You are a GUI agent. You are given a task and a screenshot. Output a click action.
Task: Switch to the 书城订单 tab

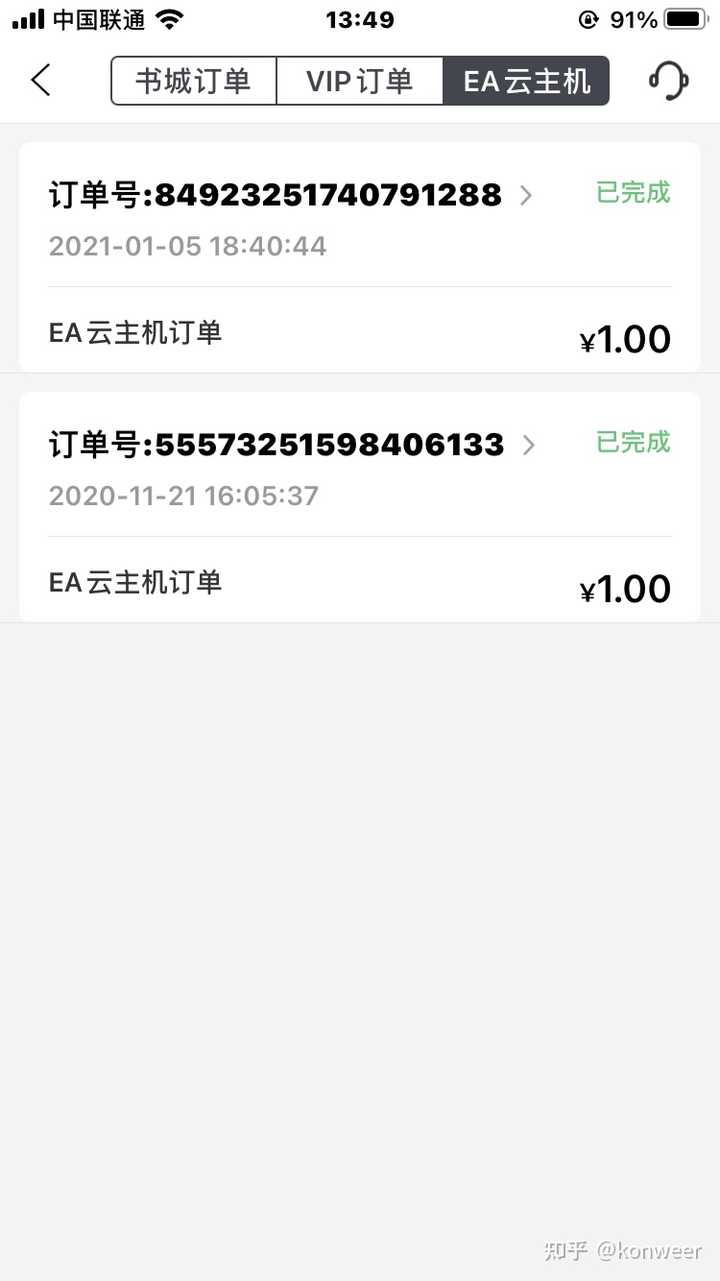[x=193, y=80]
